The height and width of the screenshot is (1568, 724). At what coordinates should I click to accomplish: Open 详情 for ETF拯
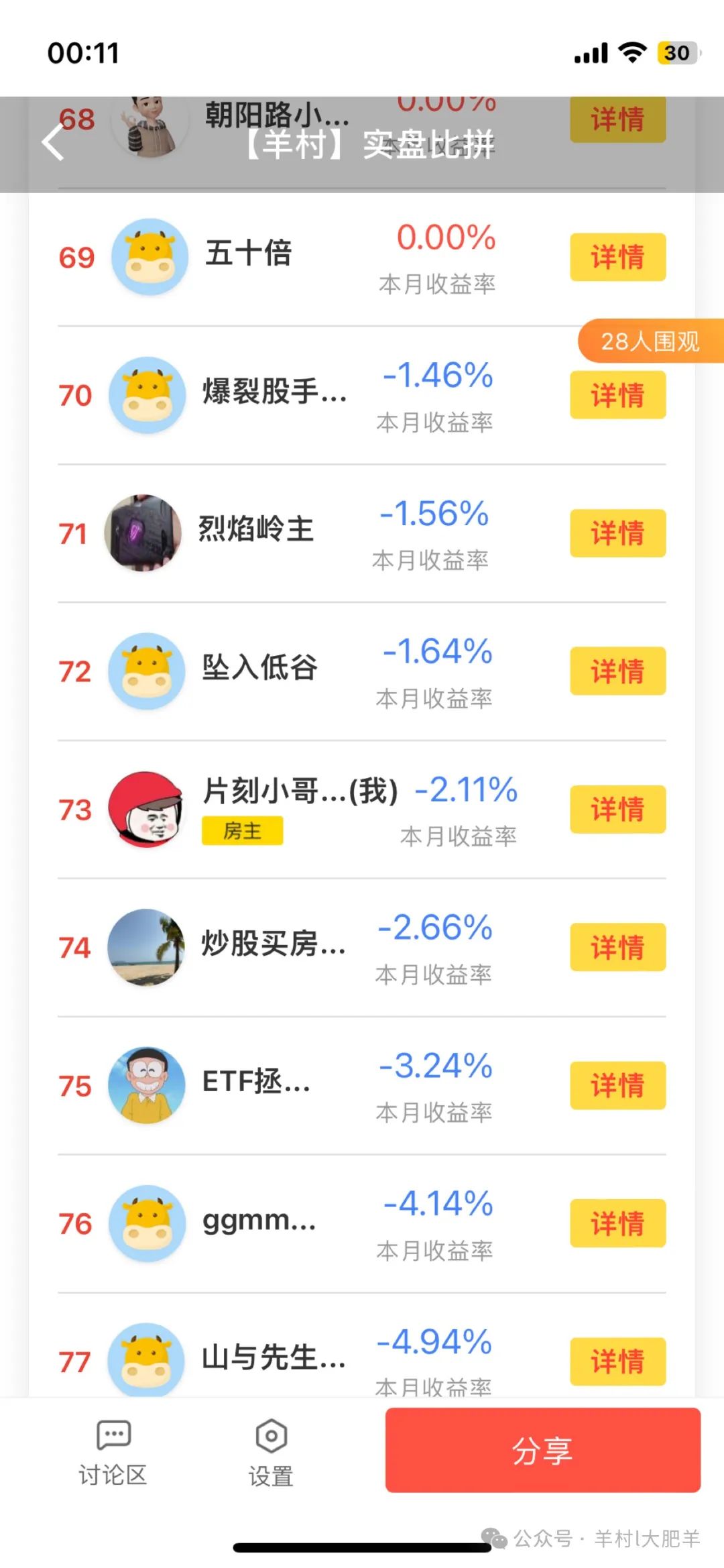[x=617, y=1085]
